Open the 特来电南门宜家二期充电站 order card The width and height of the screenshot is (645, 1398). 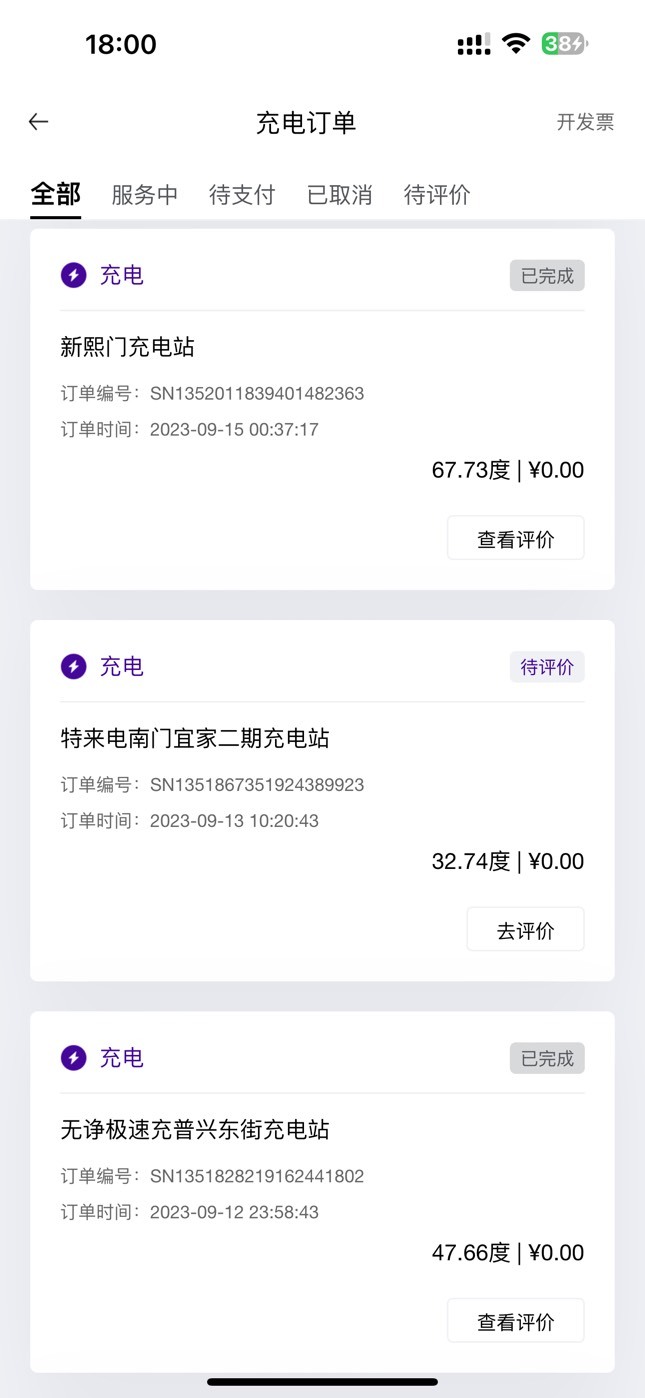click(322, 800)
